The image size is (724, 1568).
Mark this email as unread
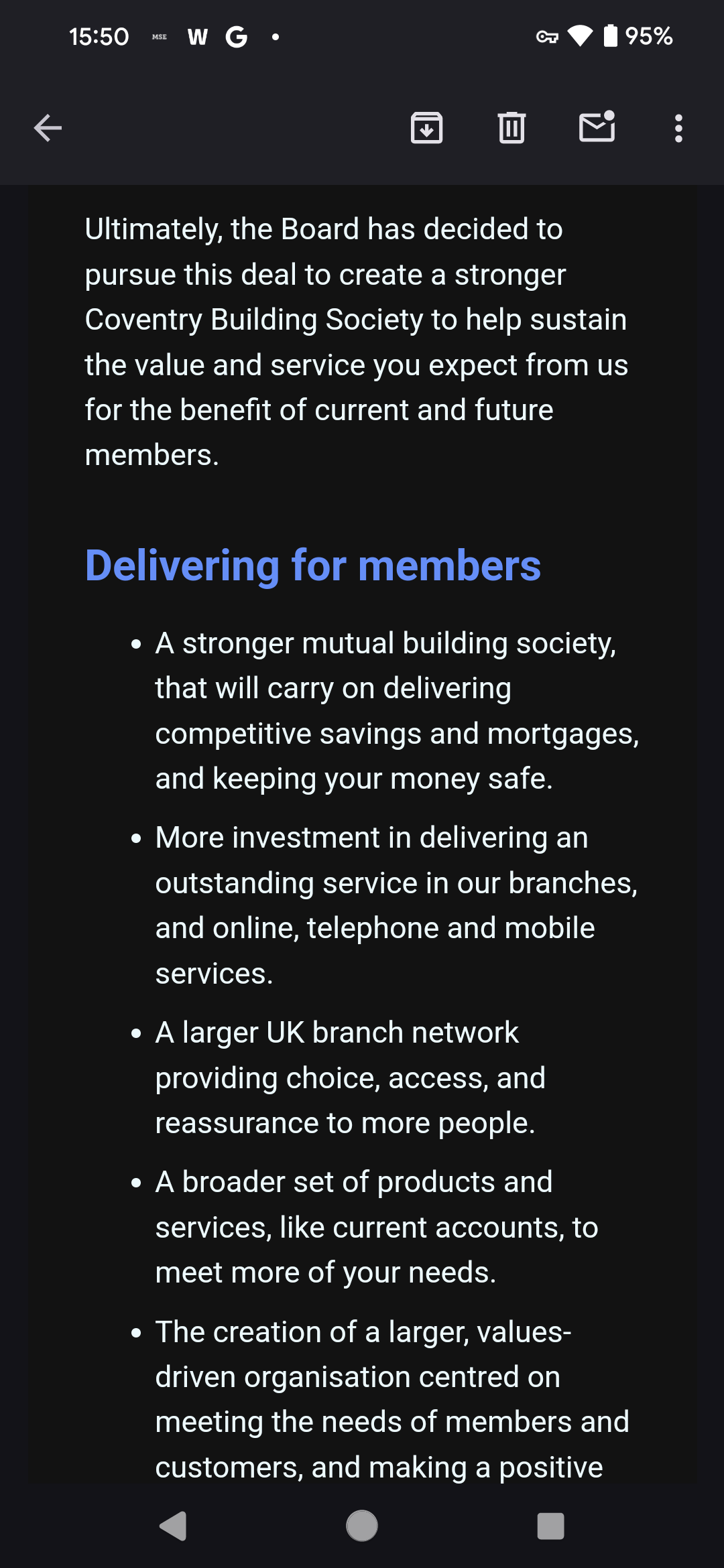[597, 126]
